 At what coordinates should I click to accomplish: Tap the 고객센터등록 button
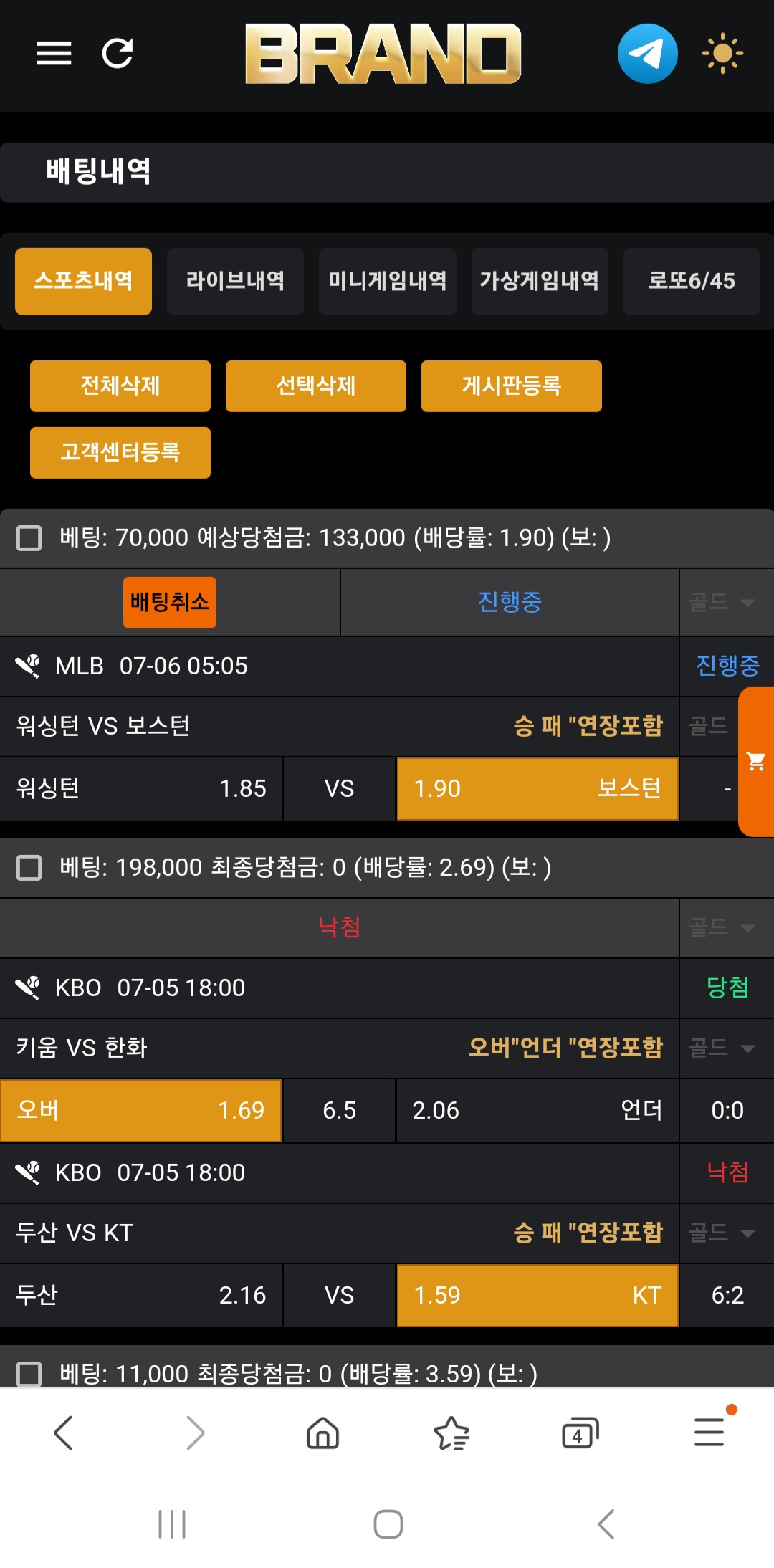coord(120,452)
